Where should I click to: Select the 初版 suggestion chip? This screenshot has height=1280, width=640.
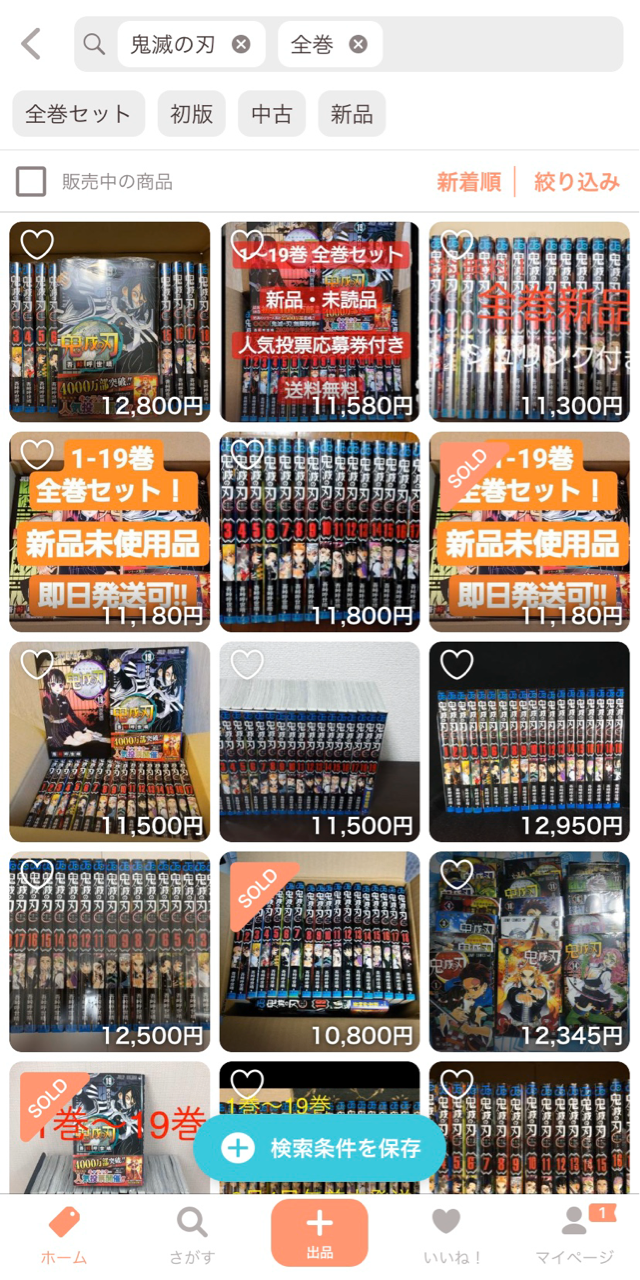click(x=191, y=114)
